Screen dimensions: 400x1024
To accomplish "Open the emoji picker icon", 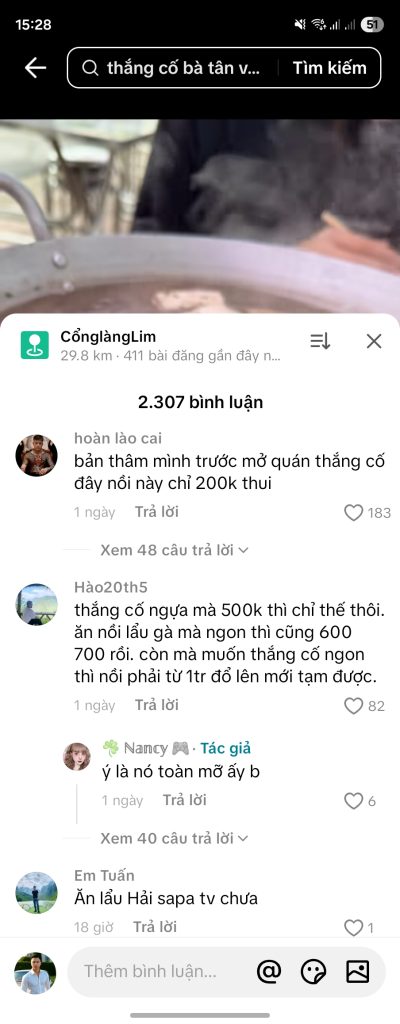I will [313, 972].
